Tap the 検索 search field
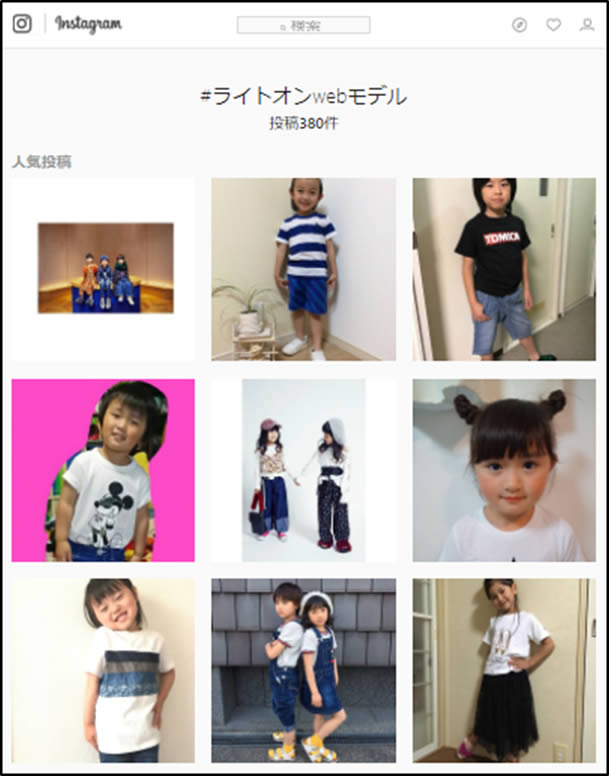Viewport: 609px width, 776px height. pyautogui.click(x=303, y=25)
